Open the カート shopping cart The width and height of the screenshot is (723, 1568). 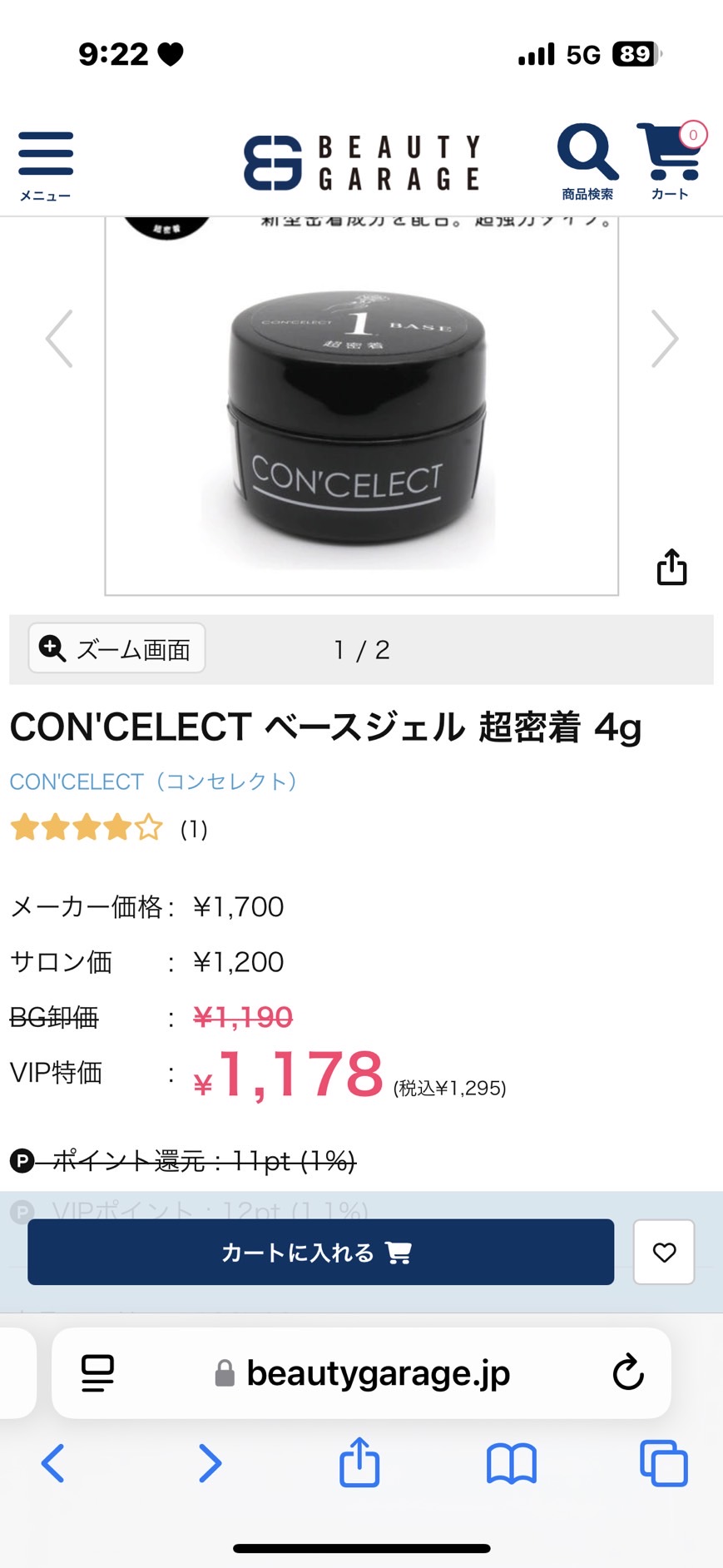coord(671,161)
